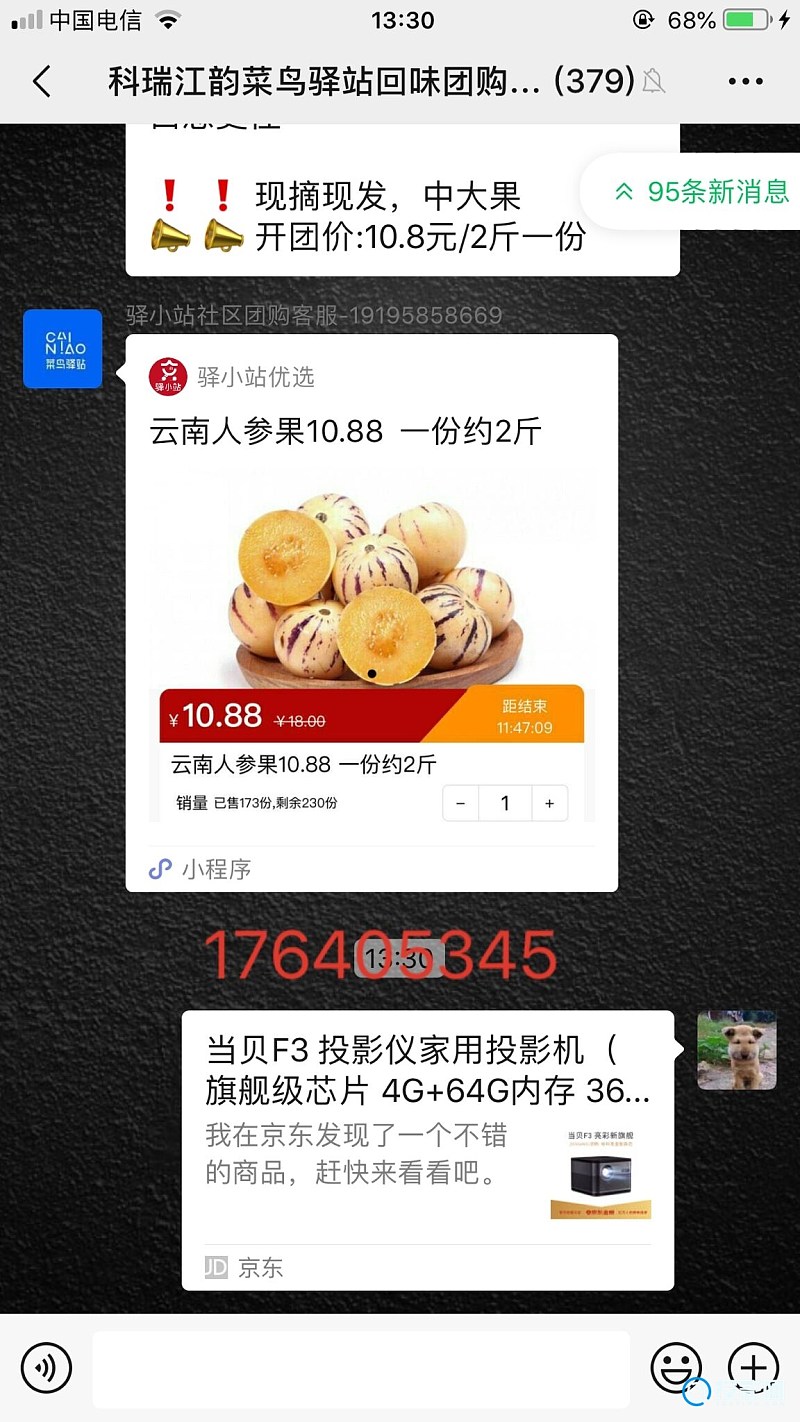This screenshot has height=1422, width=800.
Task: View the 菜鸟驿站 sender's avatar profile
Action: 62,349
